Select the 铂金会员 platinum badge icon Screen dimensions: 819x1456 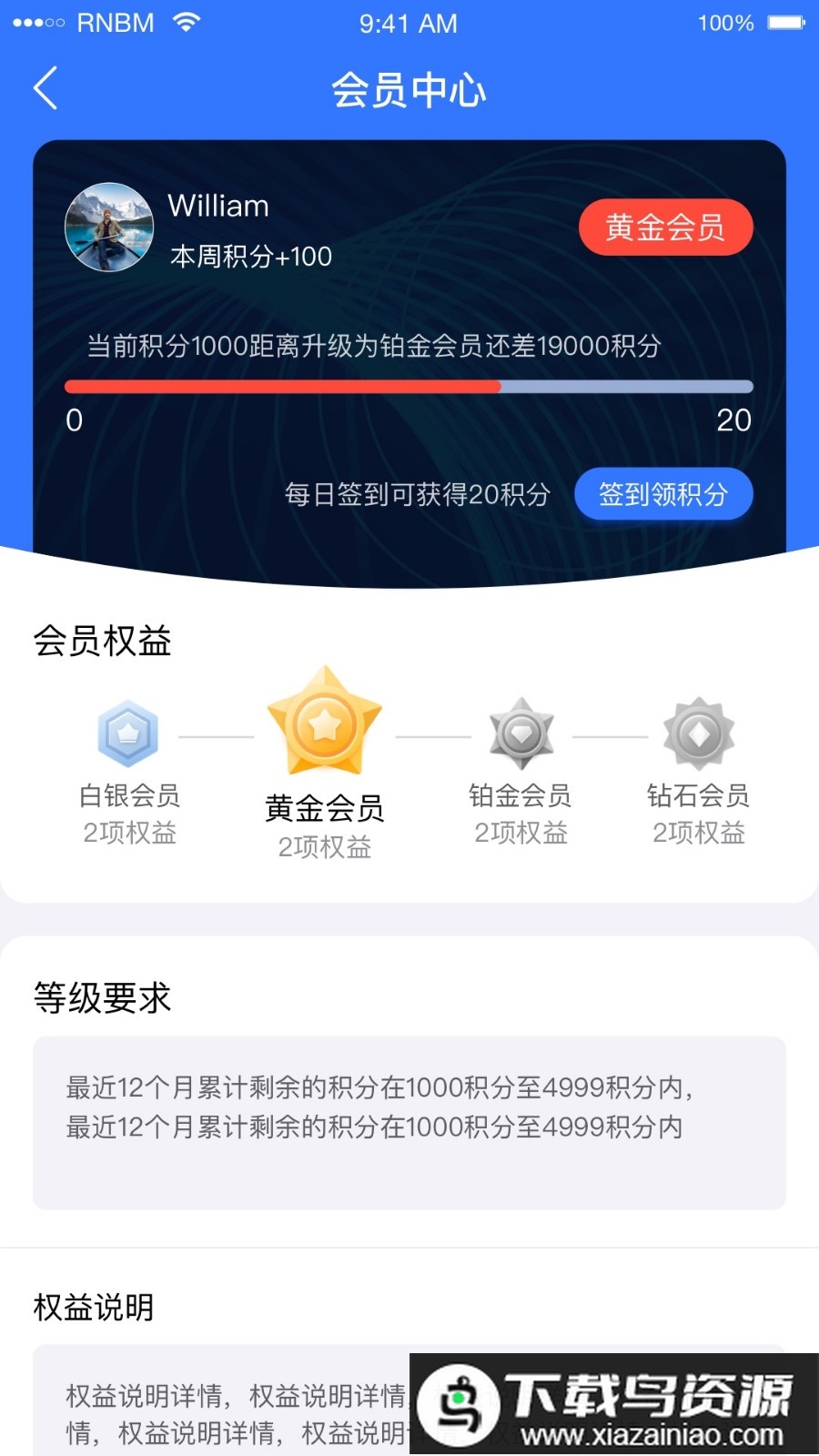click(521, 733)
